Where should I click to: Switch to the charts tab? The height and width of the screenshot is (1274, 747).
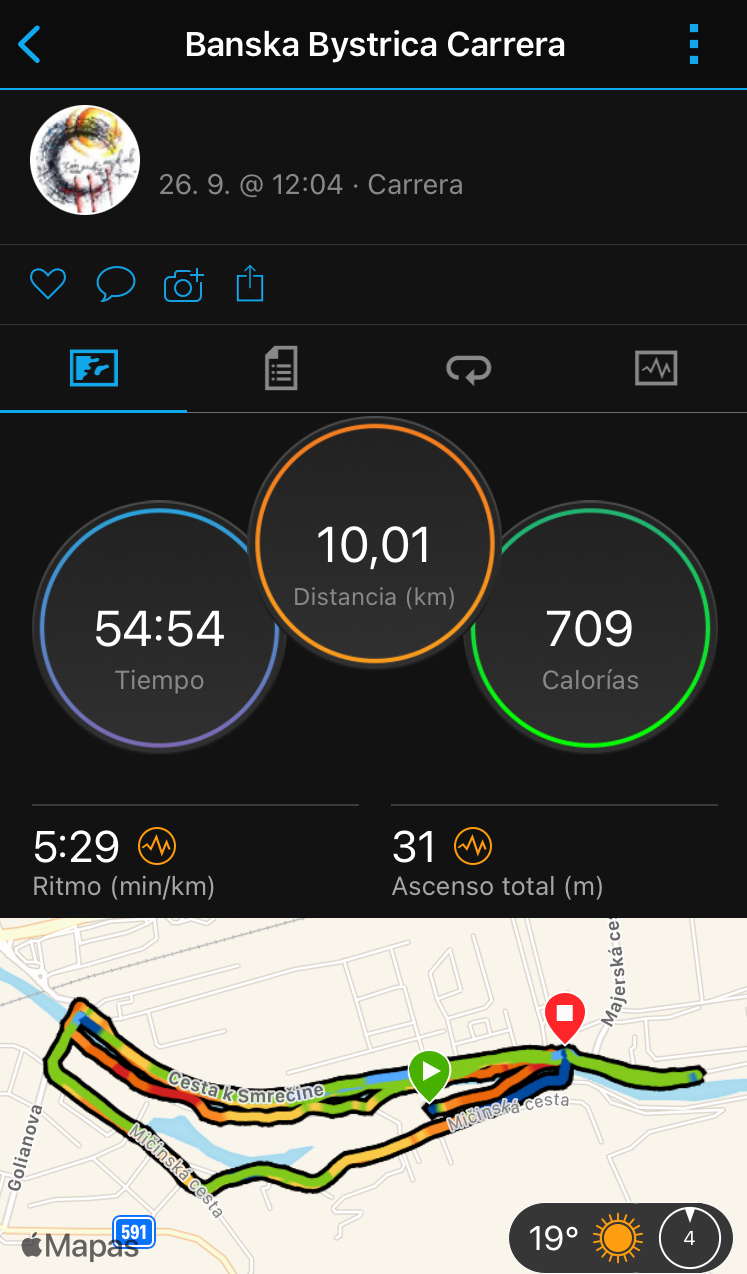[656, 368]
